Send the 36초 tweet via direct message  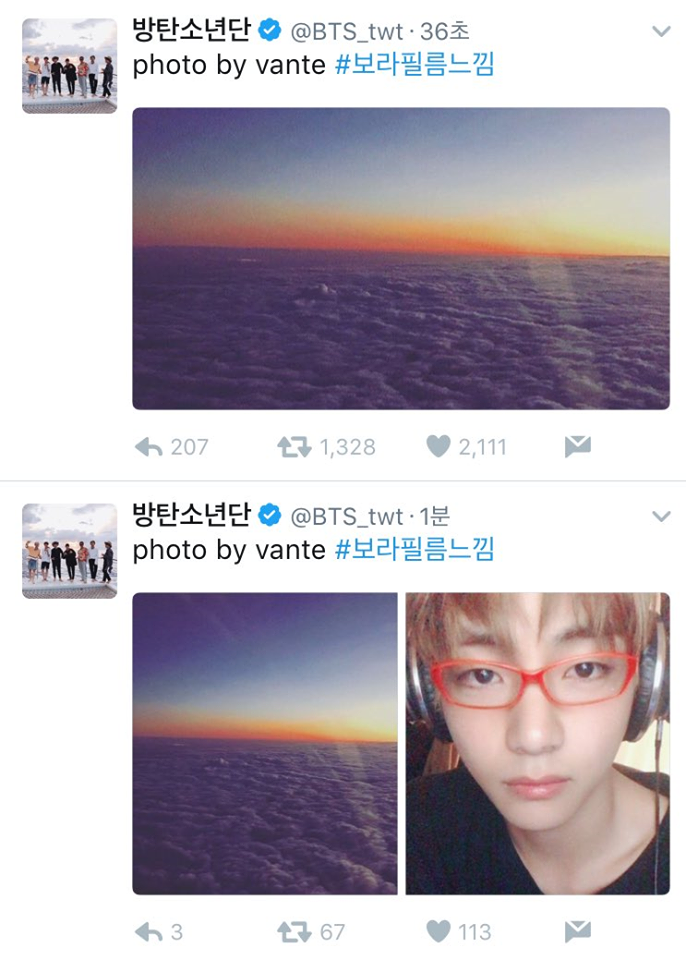click(x=577, y=447)
